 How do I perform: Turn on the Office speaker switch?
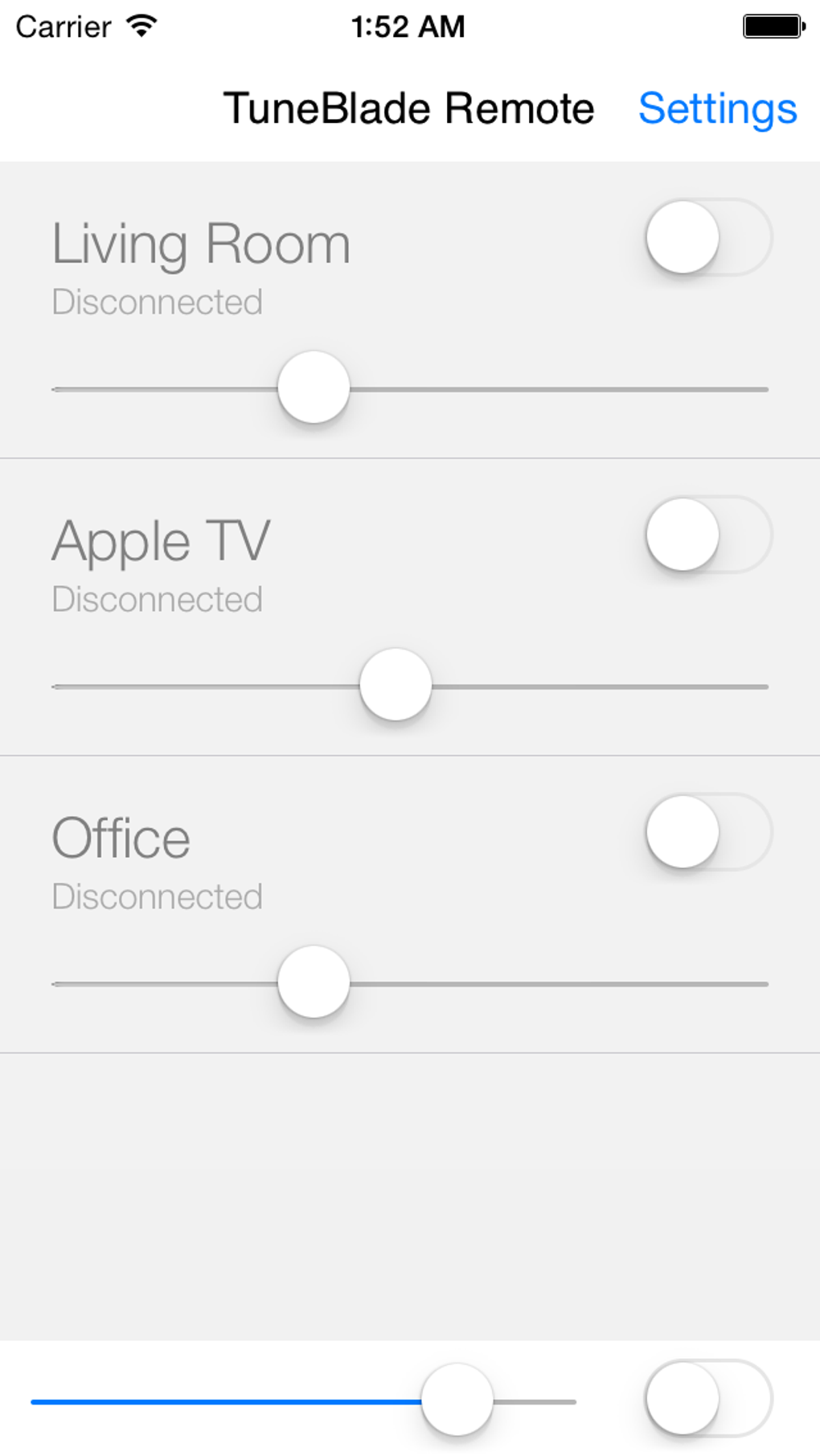coord(707,833)
